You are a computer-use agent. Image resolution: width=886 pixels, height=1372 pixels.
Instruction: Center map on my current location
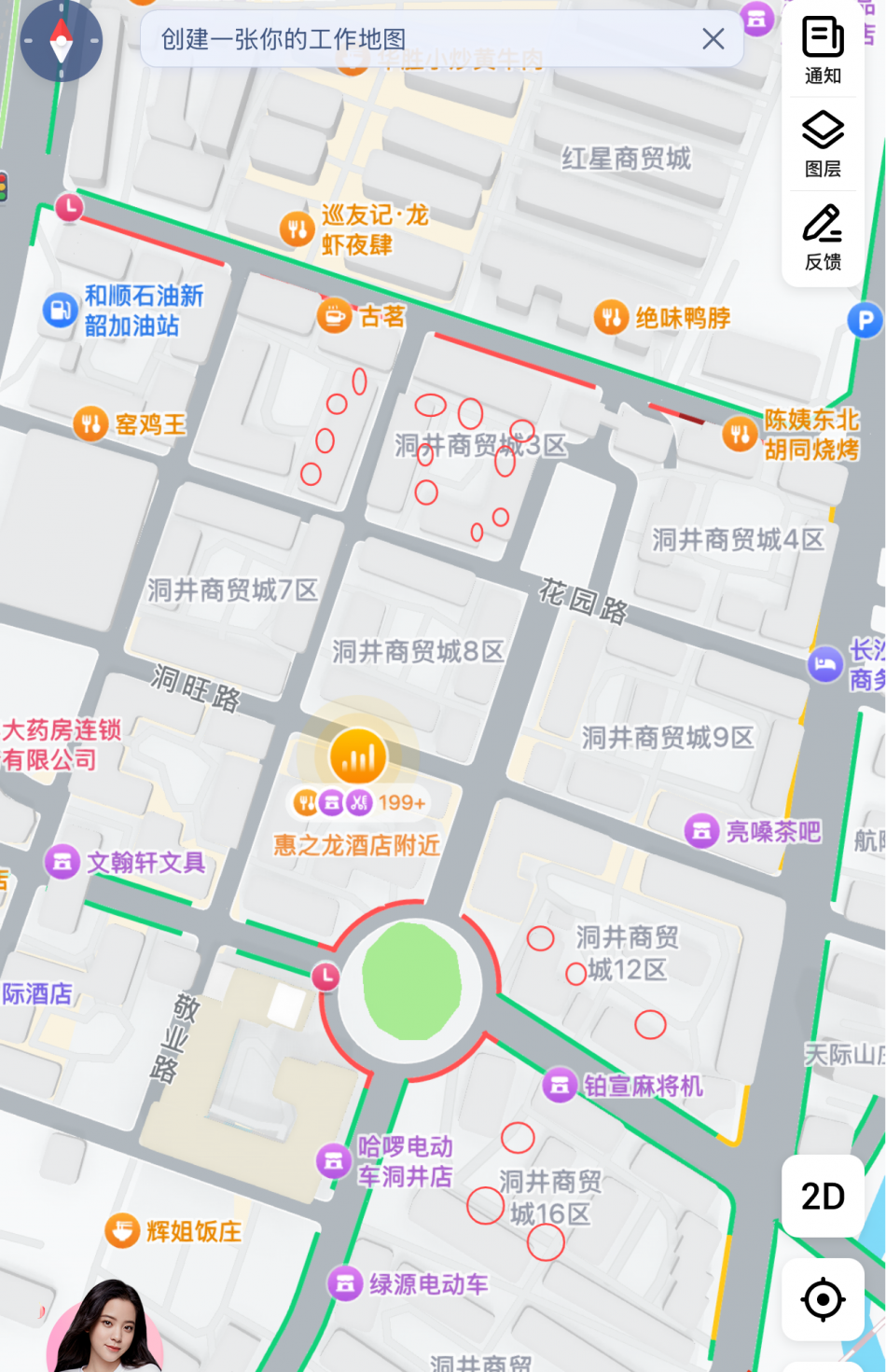(823, 1299)
